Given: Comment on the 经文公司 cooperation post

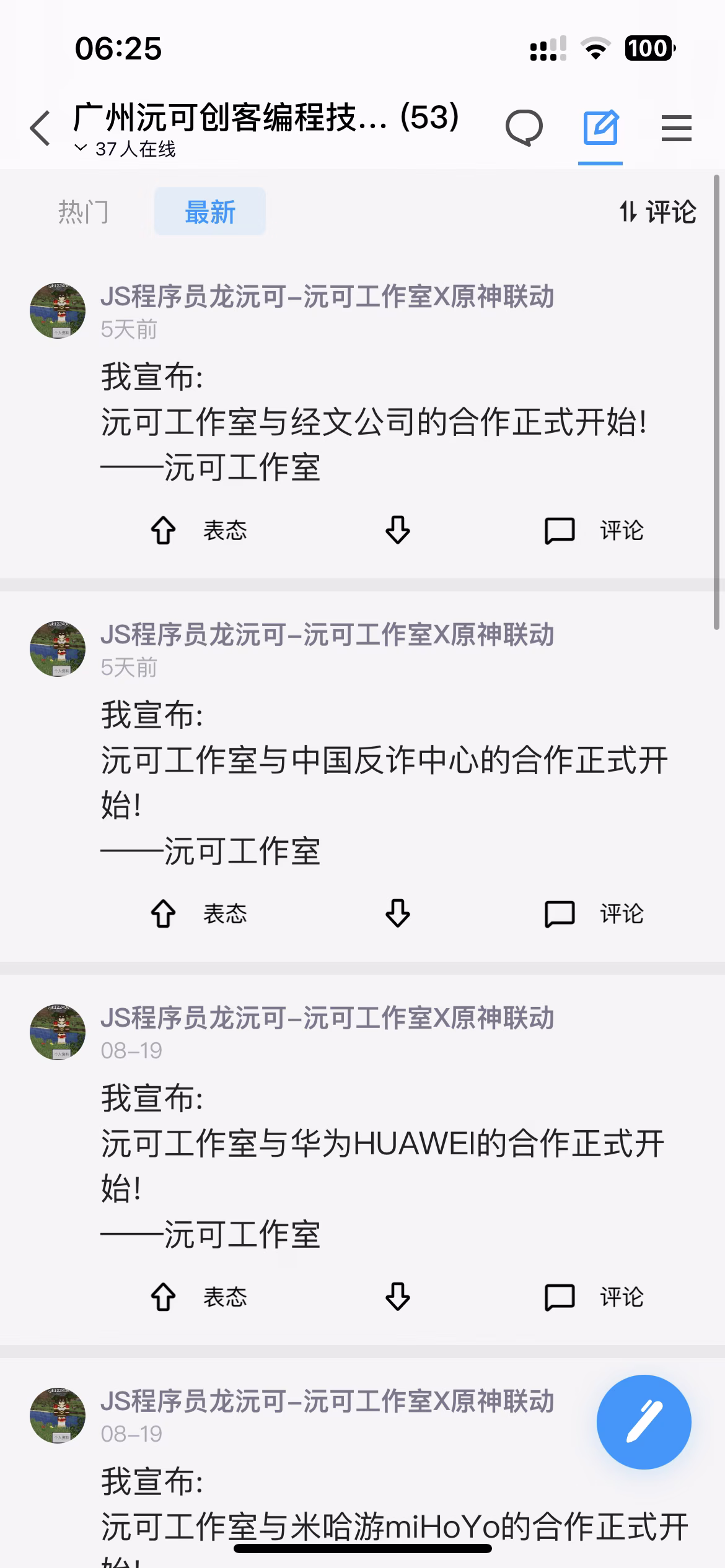Looking at the screenshot, I should click(x=594, y=531).
